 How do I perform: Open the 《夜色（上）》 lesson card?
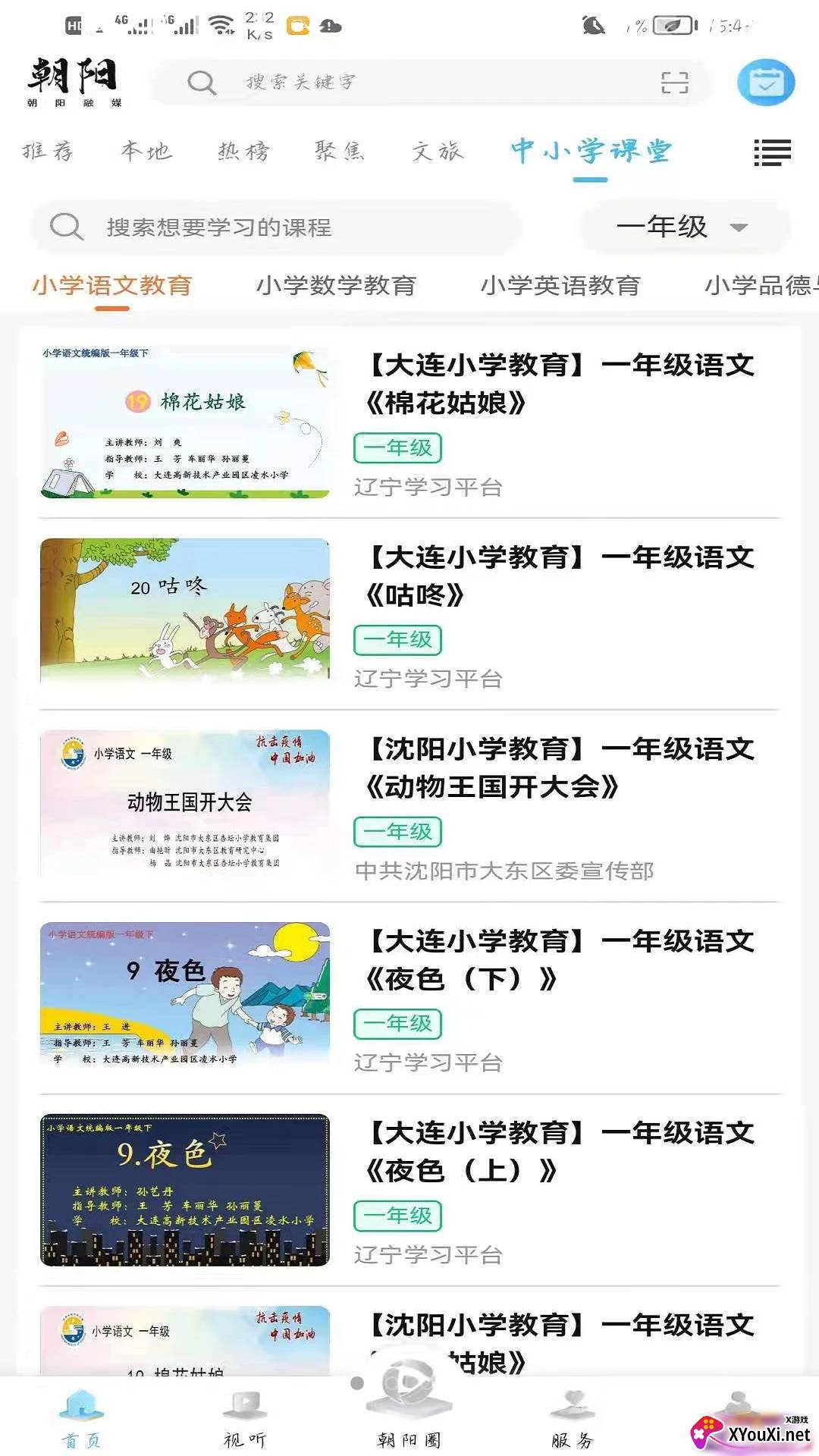409,1190
